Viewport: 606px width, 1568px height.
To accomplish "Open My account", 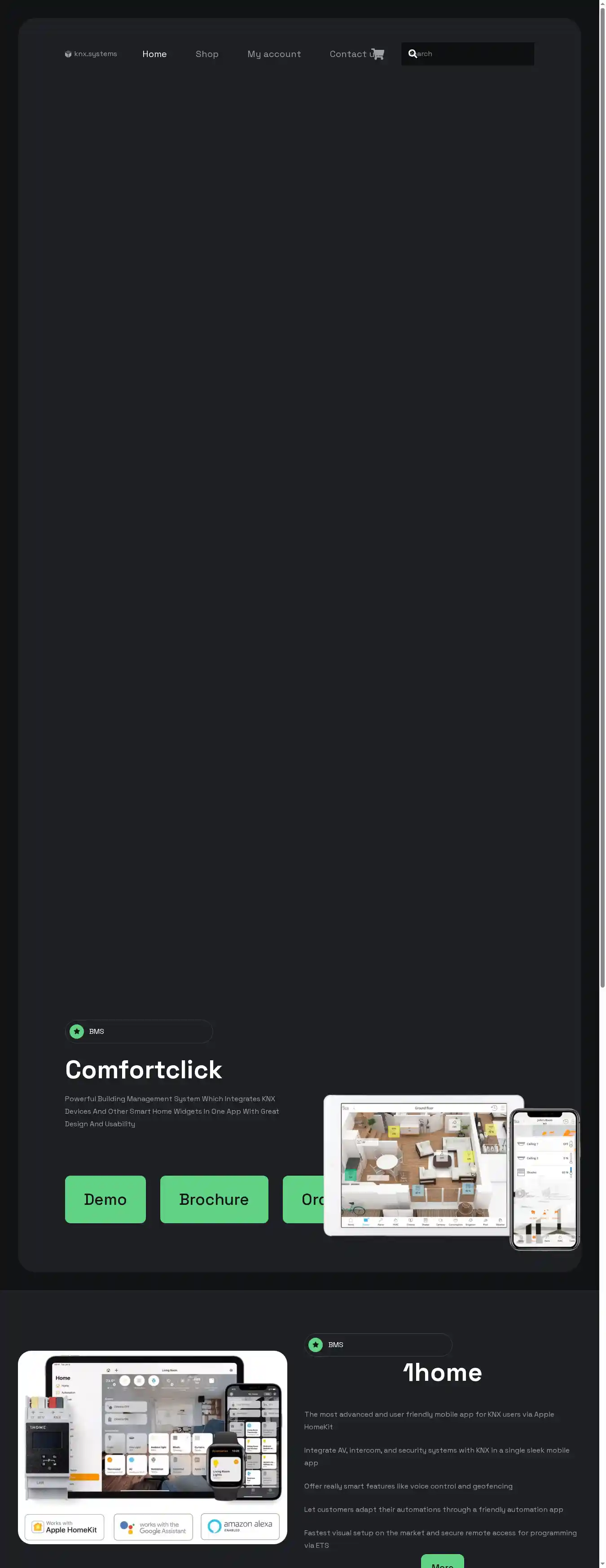I will click(273, 54).
